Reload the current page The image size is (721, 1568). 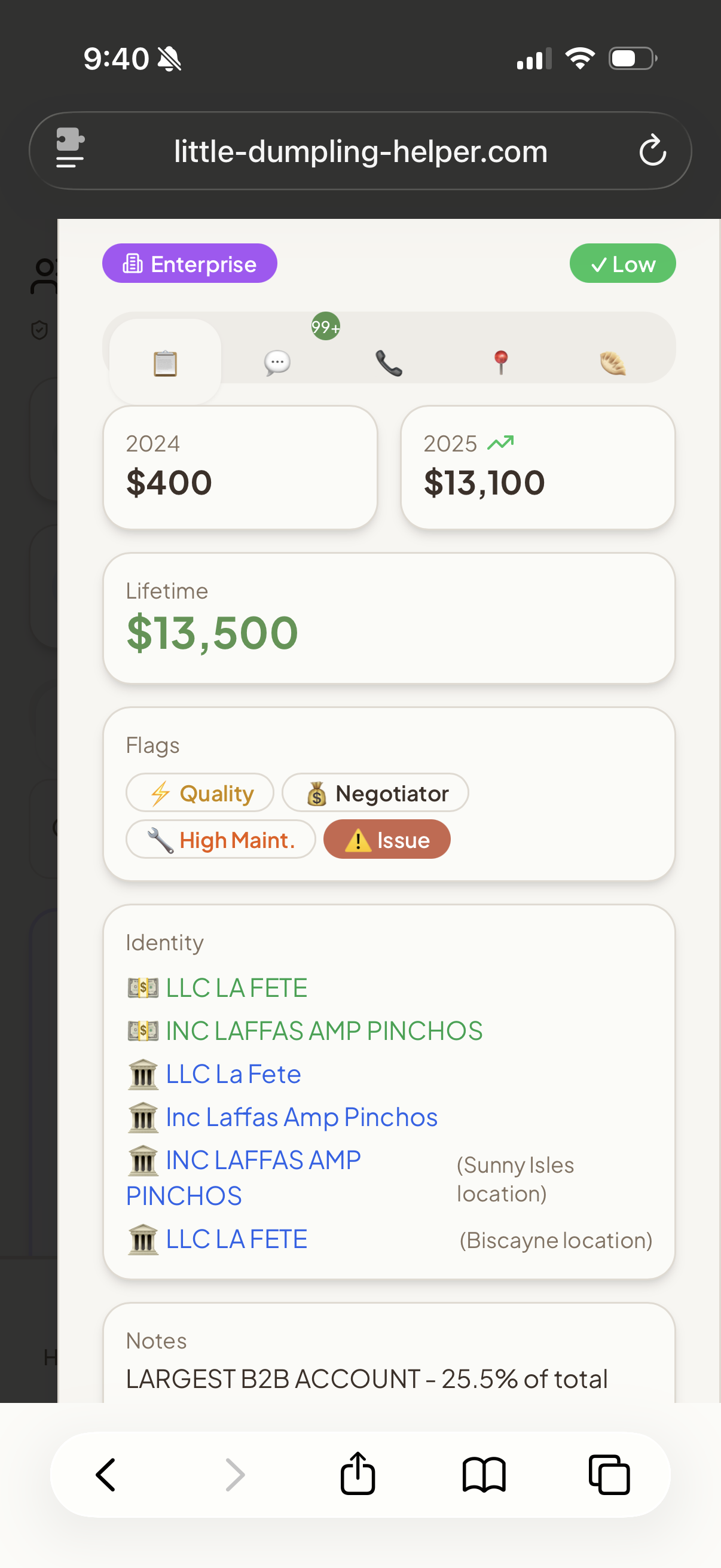(x=653, y=150)
